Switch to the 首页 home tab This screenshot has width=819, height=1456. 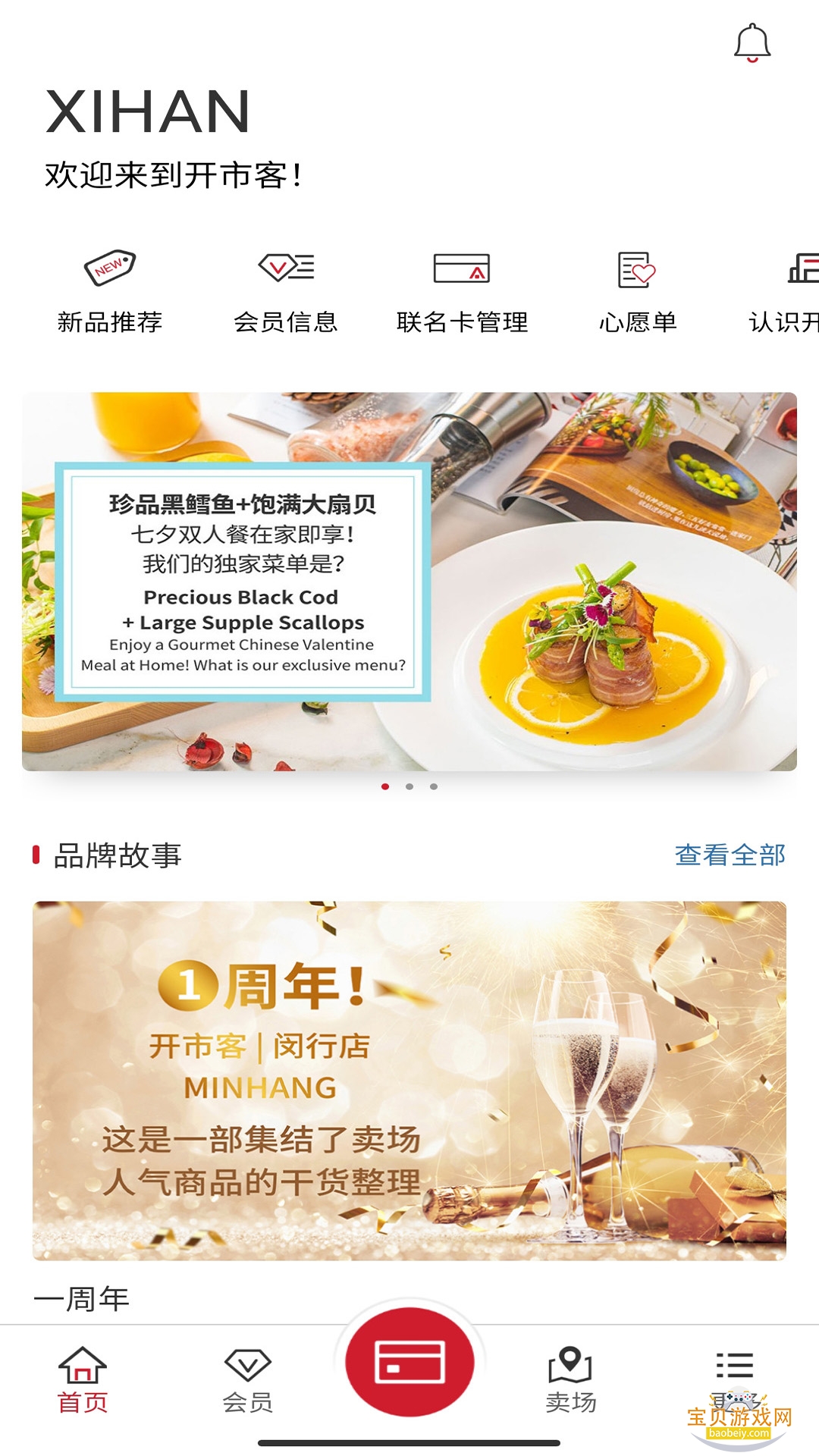[x=83, y=1380]
